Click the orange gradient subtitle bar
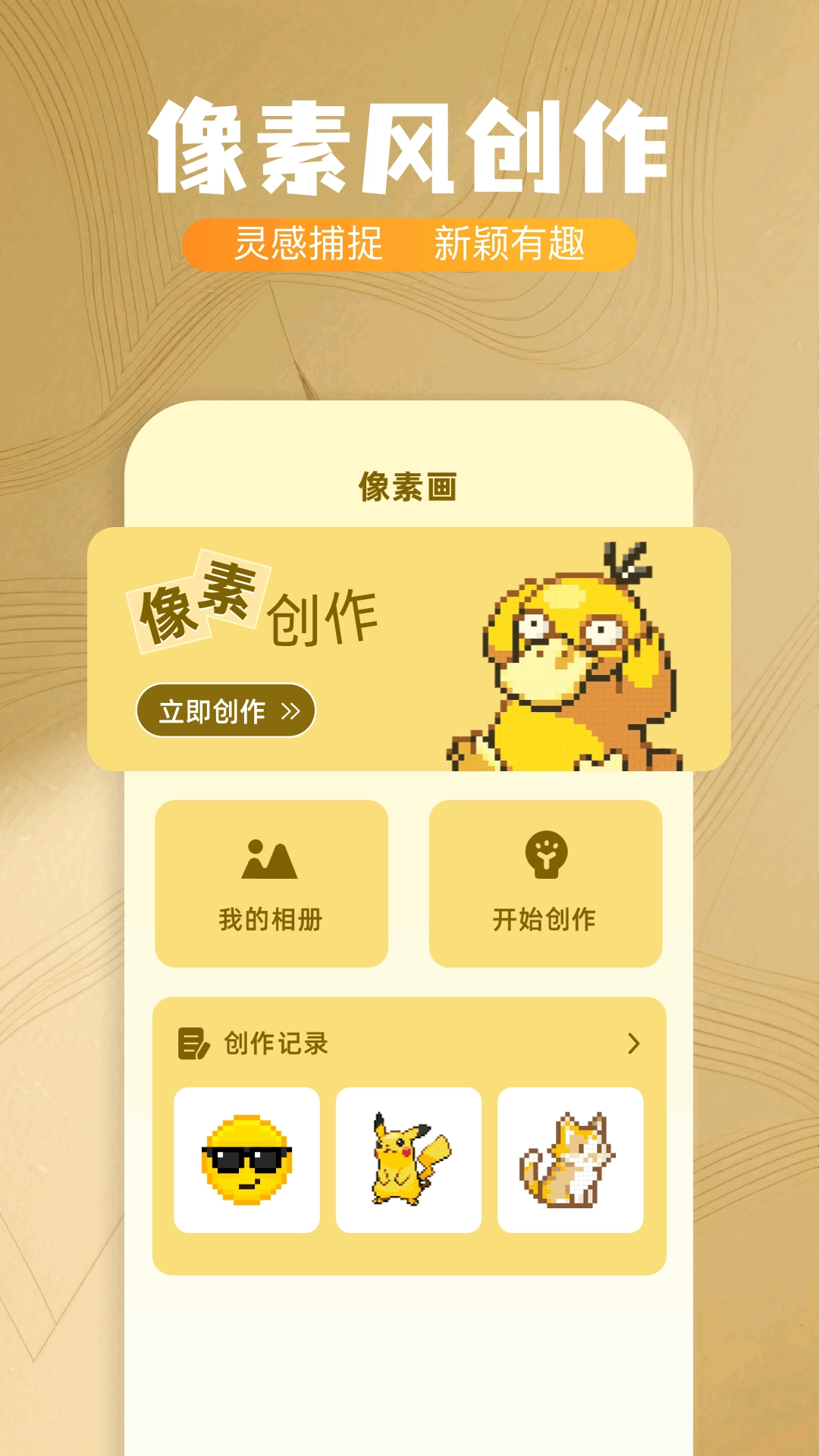 (409, 243)
